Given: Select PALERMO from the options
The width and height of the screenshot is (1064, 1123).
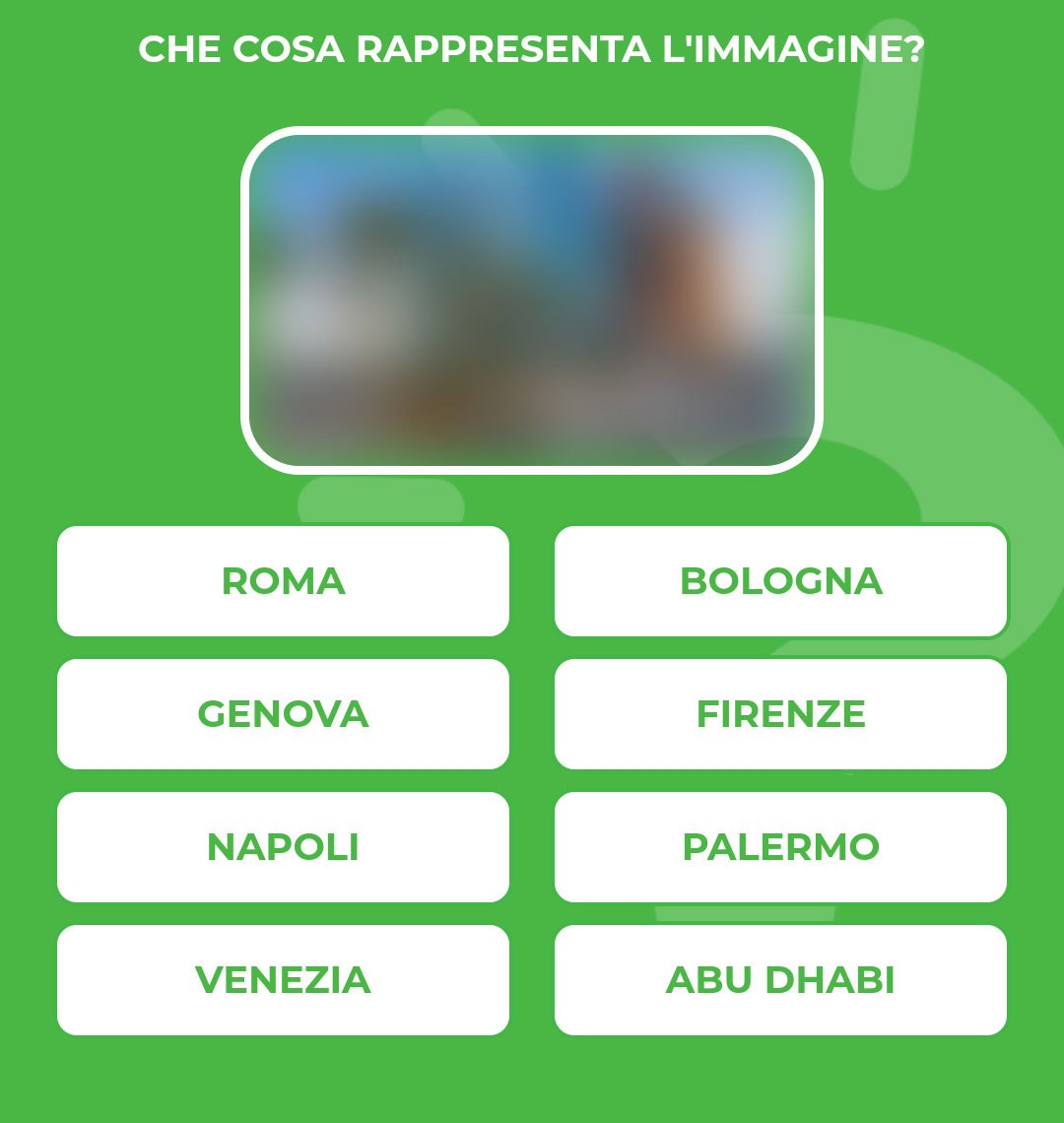Looking at the screenshot, I should pos(780,847).
